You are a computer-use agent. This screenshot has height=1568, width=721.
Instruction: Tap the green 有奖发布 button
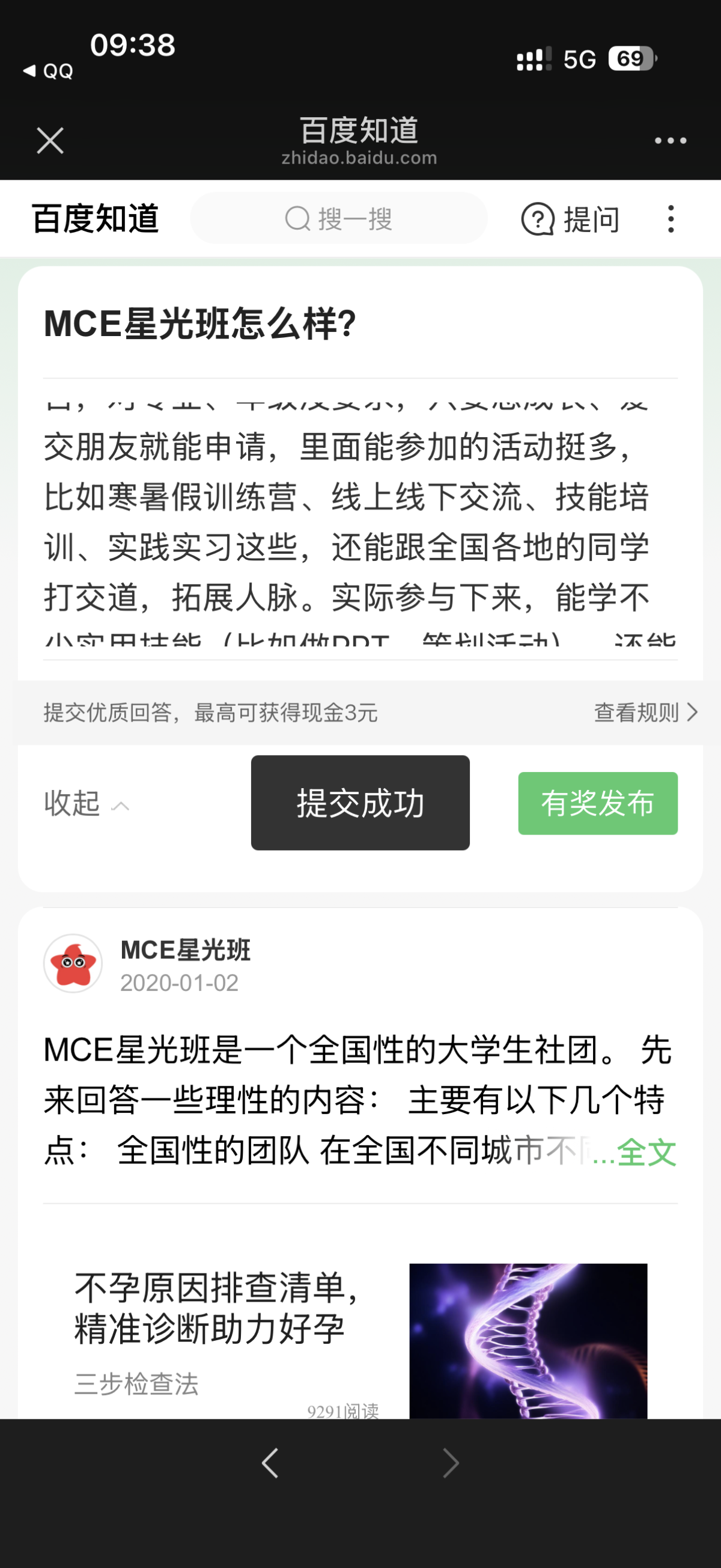point(597,803)
